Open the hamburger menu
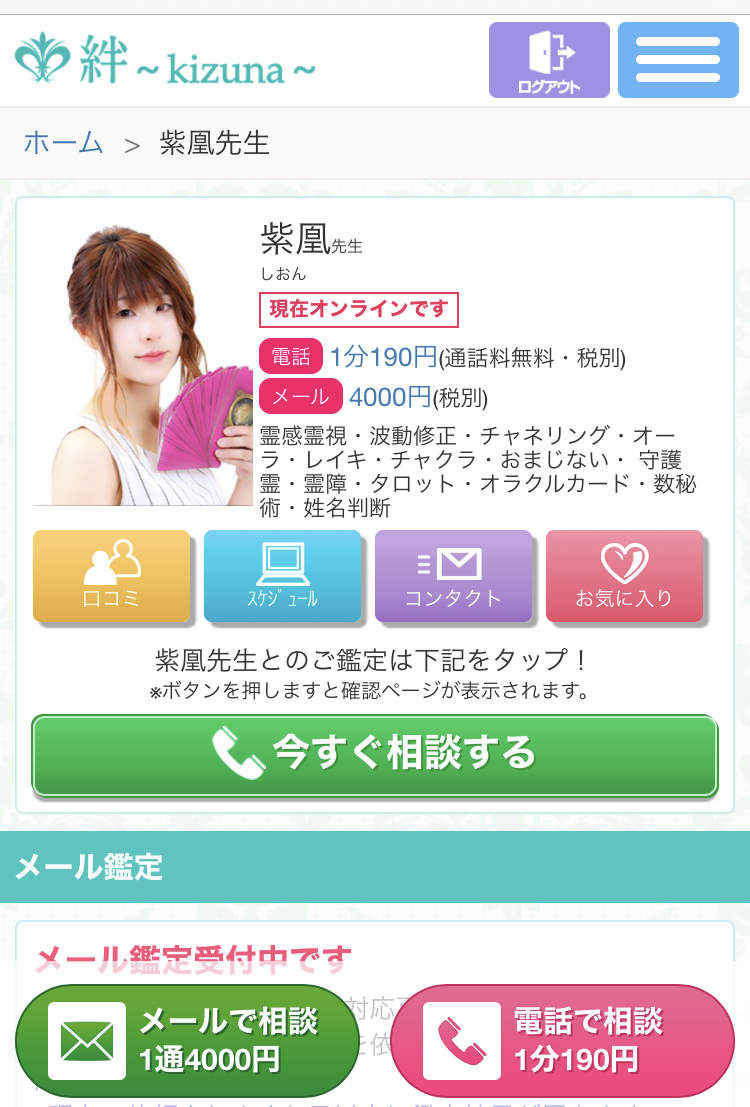Screen dimensions: 750x1107 (677, 60)
